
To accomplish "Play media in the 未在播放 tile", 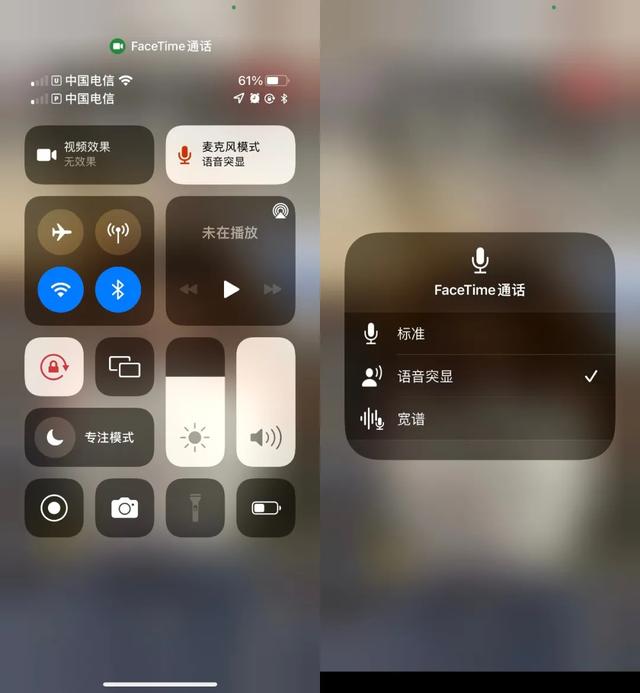I will [x=231, y=289].
